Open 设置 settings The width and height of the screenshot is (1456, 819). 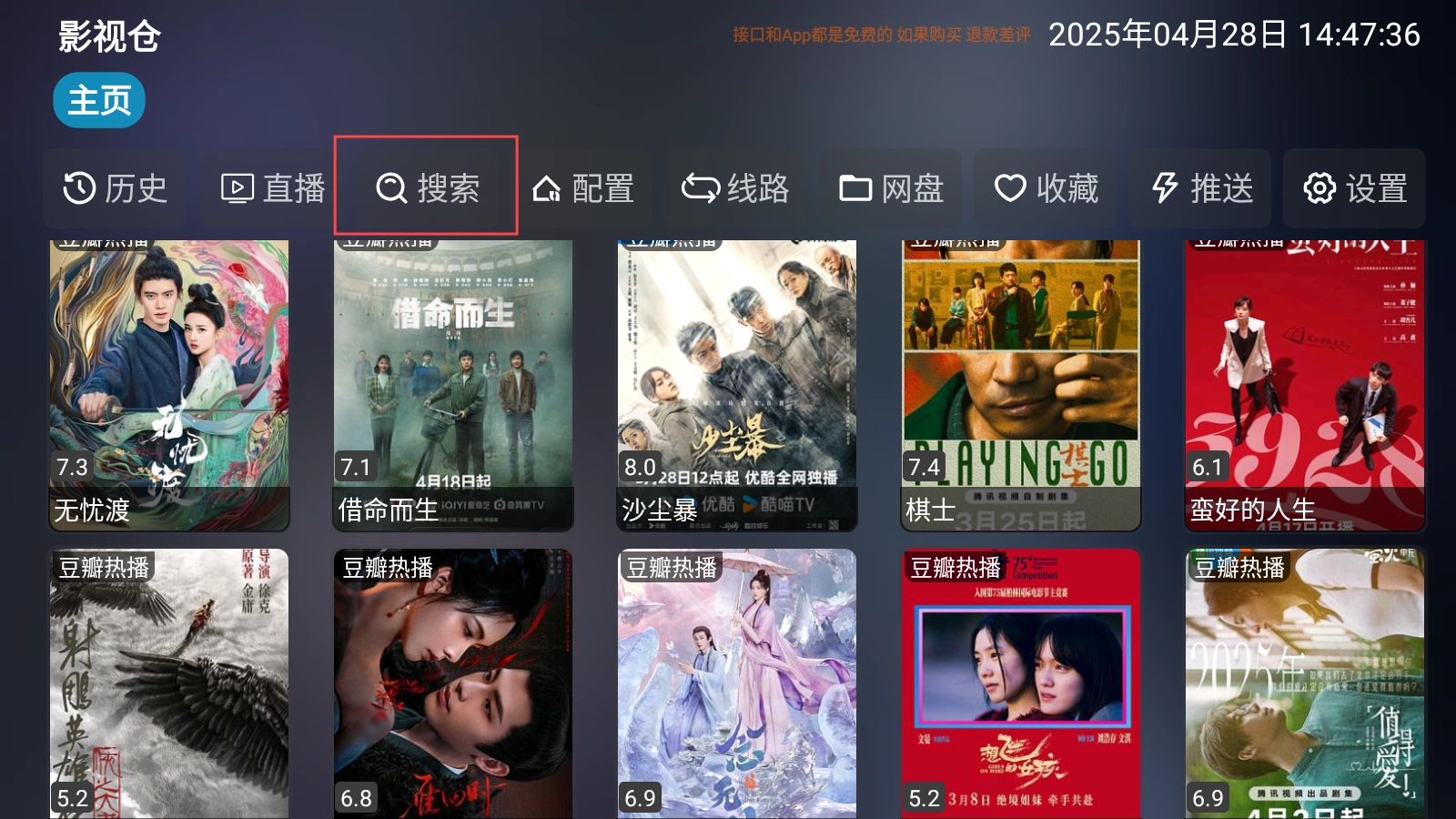[x=1355, y=188]
